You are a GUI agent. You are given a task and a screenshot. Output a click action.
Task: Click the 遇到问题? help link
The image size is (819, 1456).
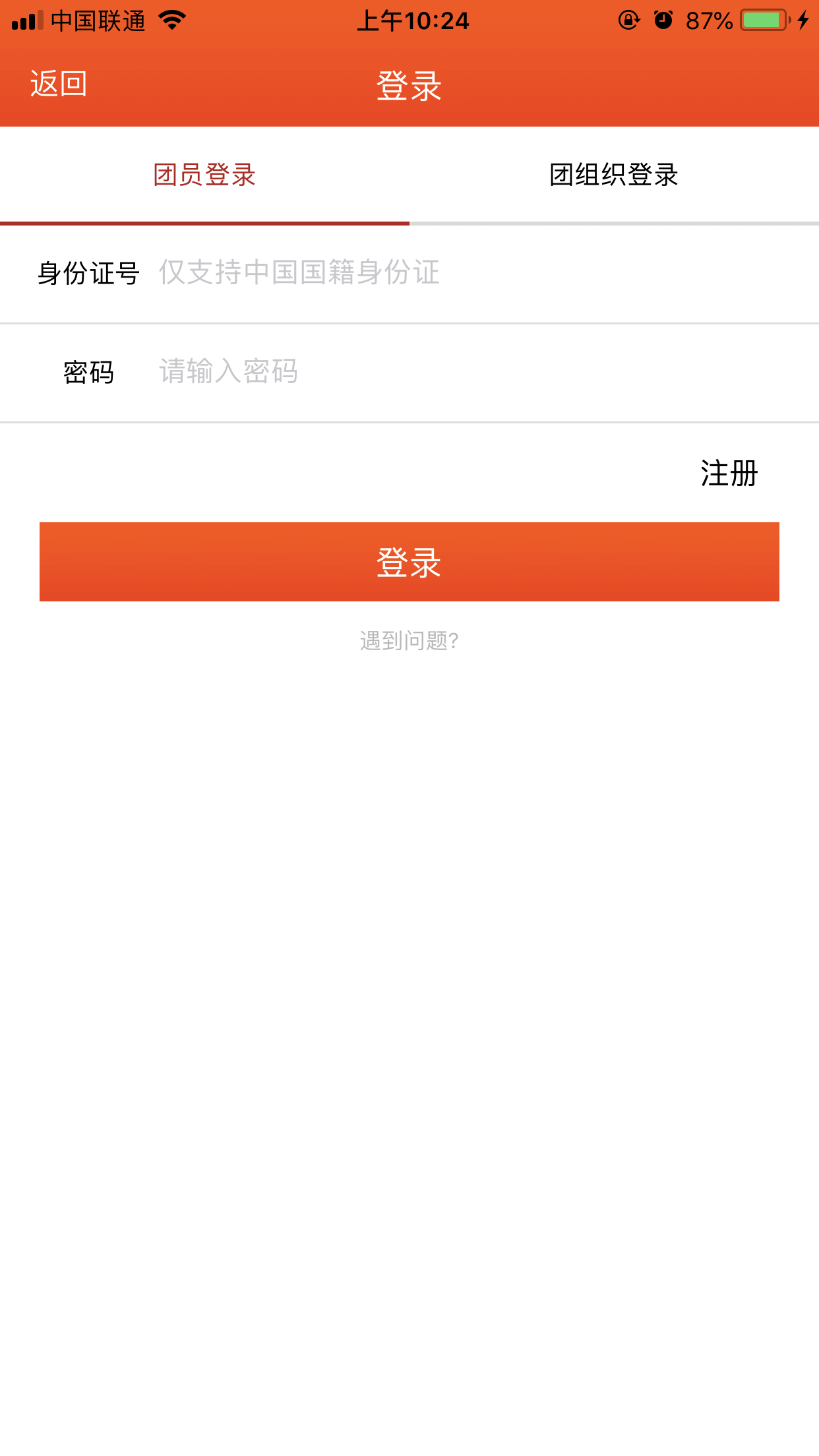409,640
